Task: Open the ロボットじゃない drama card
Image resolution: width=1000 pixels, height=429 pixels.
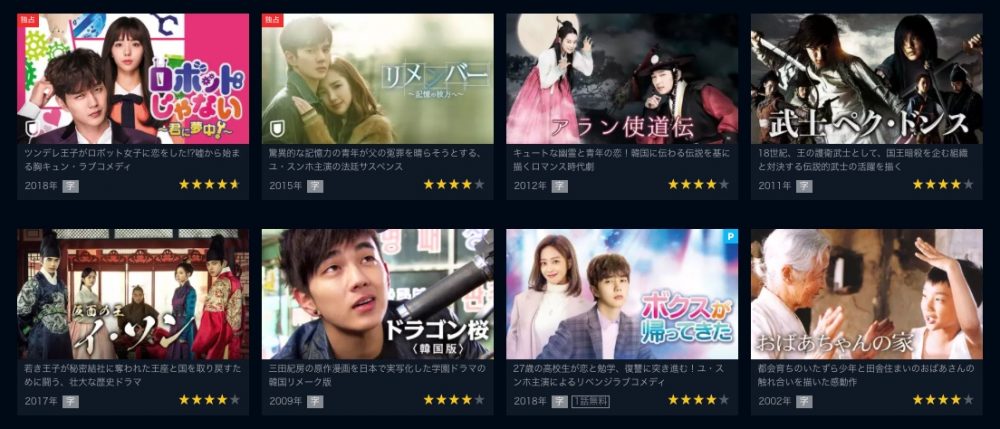Action: [x=133, y=79]
